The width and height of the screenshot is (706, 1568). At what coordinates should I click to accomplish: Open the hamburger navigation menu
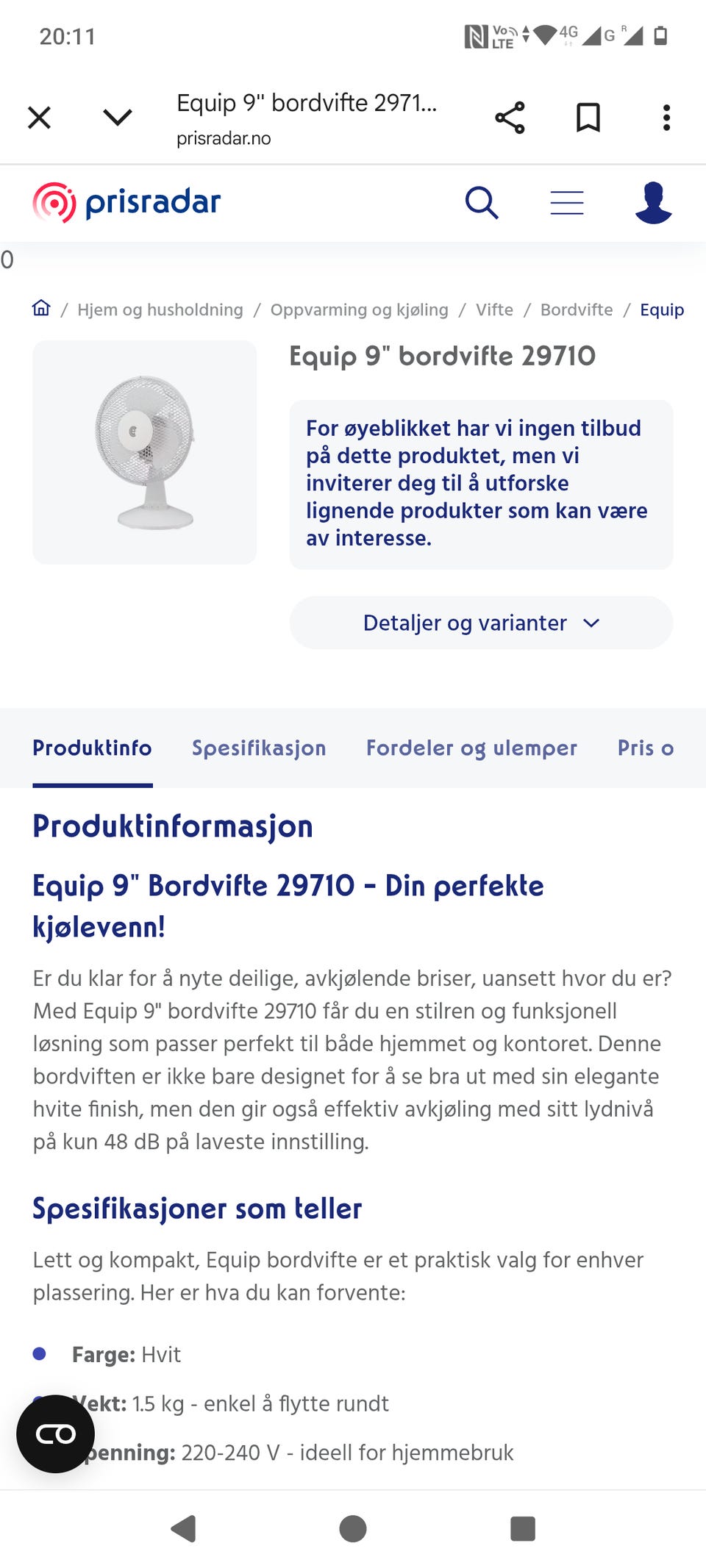567,202
